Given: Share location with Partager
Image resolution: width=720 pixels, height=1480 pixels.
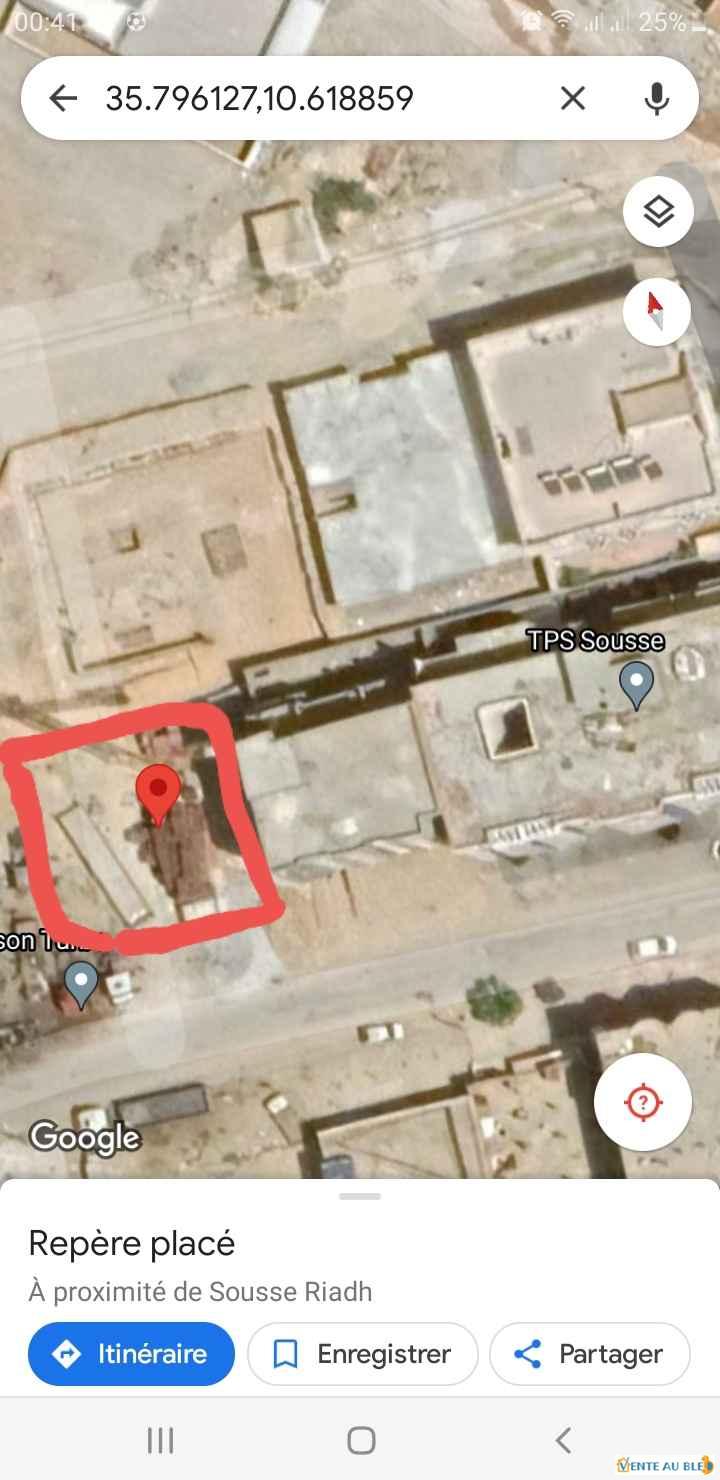Looking at the screenshot, I should pyautogui.click(x=590, y=1354).
